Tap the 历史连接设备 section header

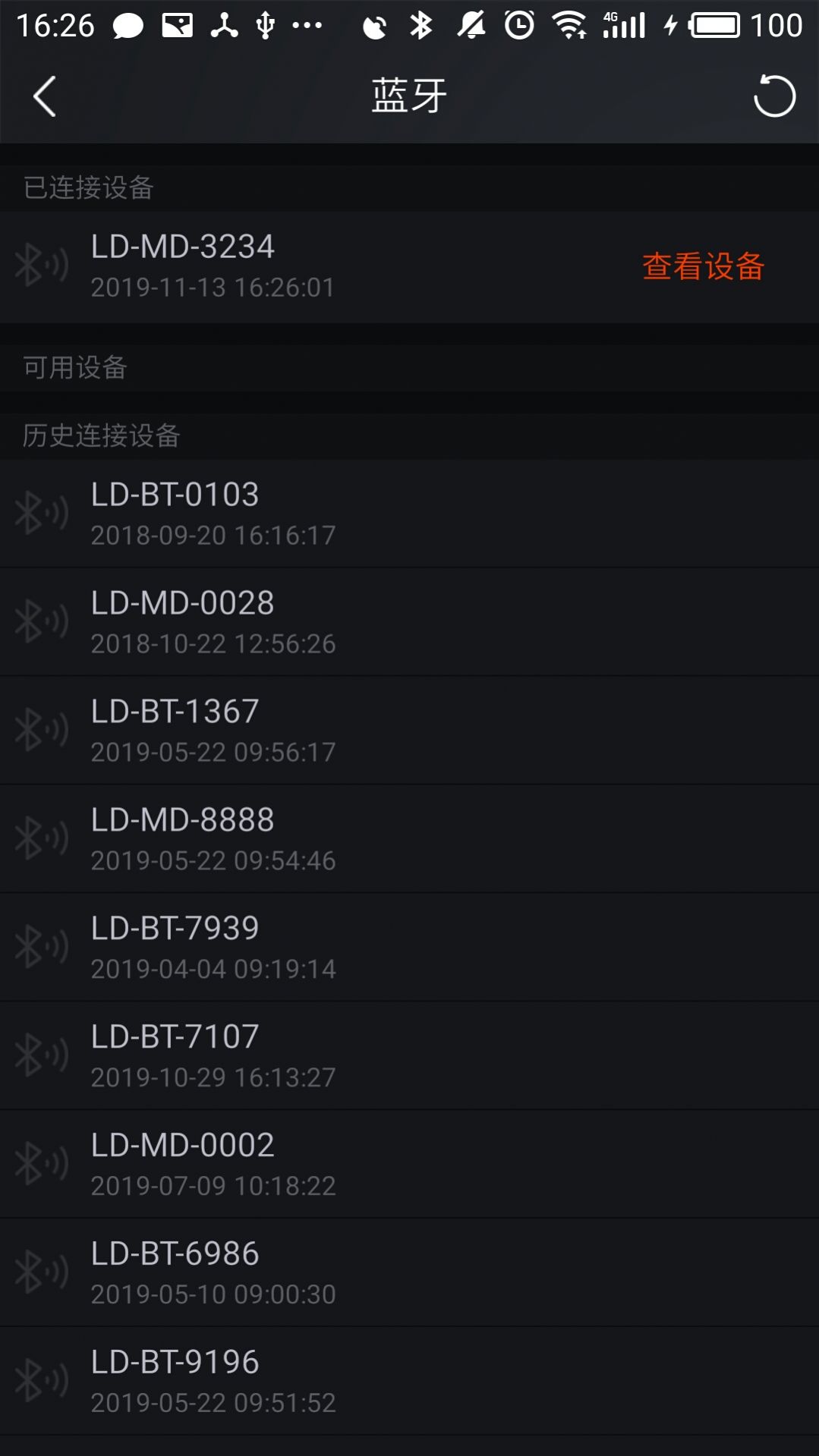pos(101,435)
